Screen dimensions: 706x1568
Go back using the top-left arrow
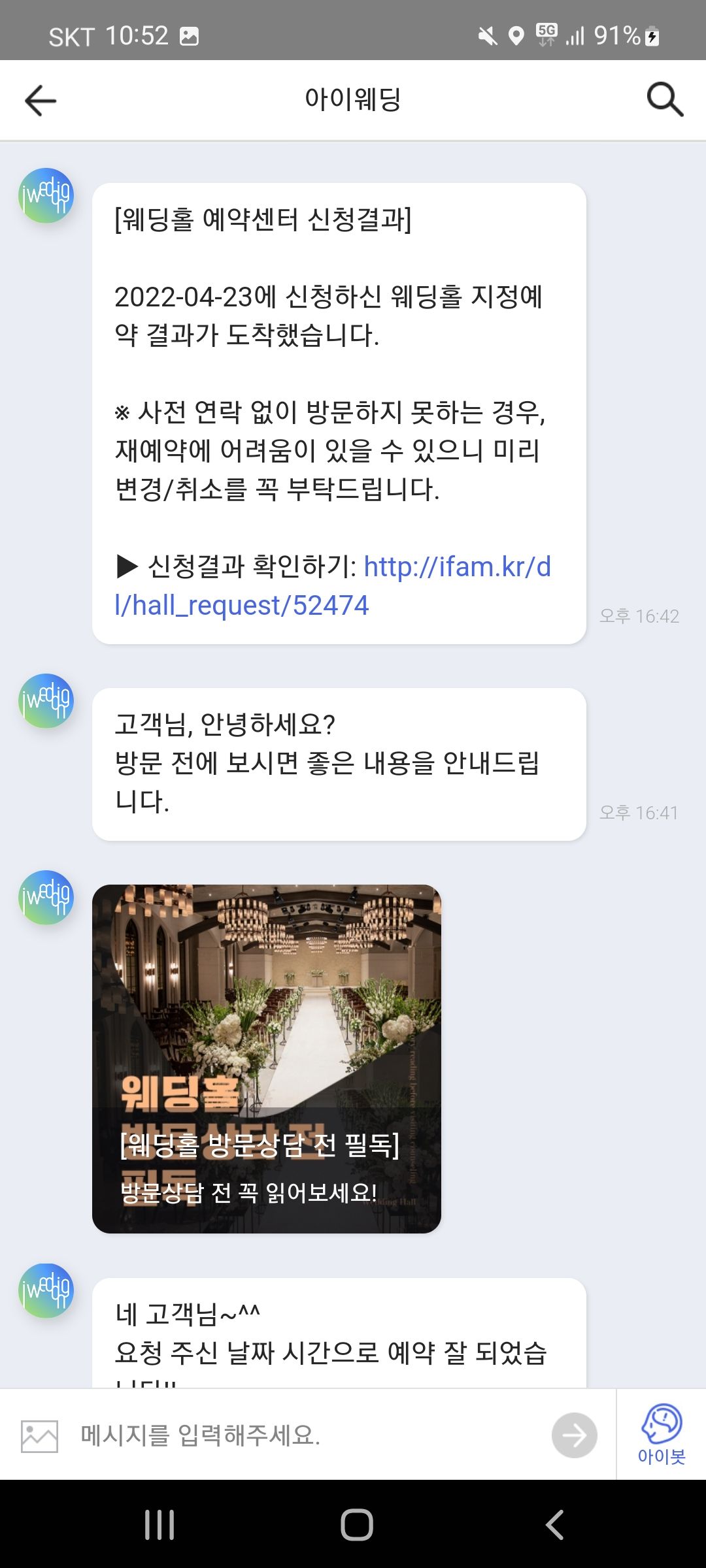coord(41,101)
